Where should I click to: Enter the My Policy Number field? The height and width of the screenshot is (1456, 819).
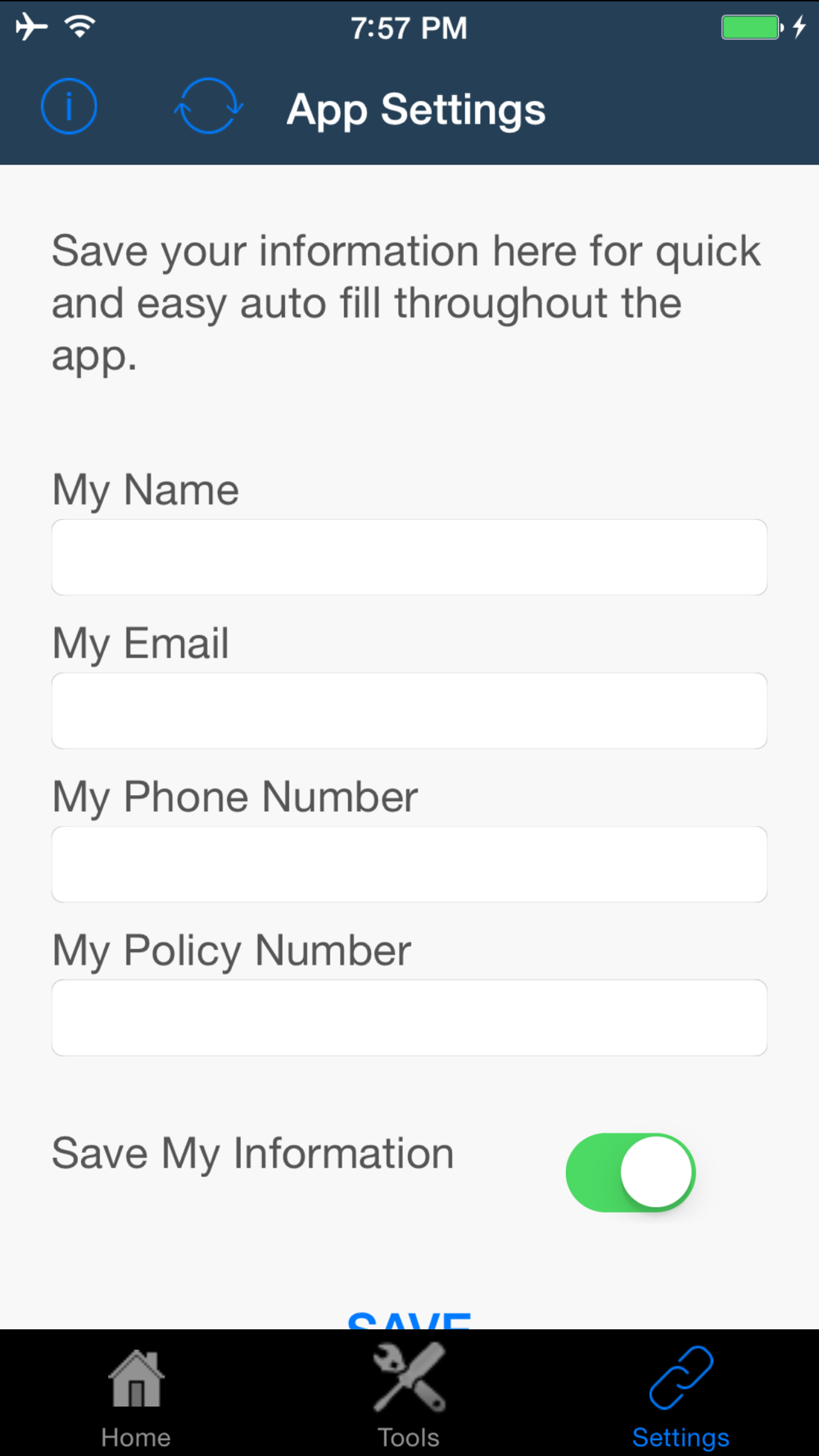[x=409, y=1018]
